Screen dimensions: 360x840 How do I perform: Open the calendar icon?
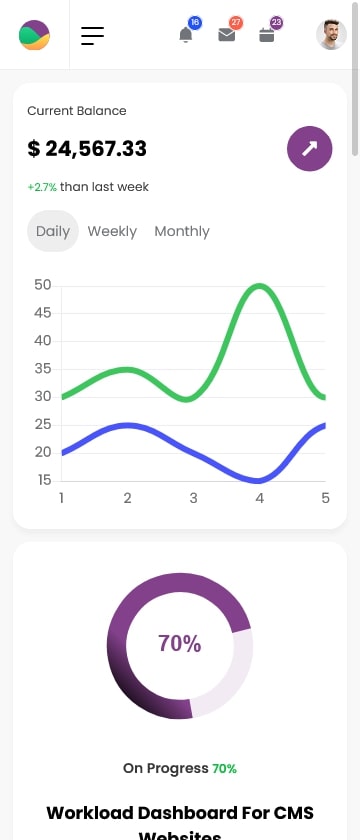266,35
